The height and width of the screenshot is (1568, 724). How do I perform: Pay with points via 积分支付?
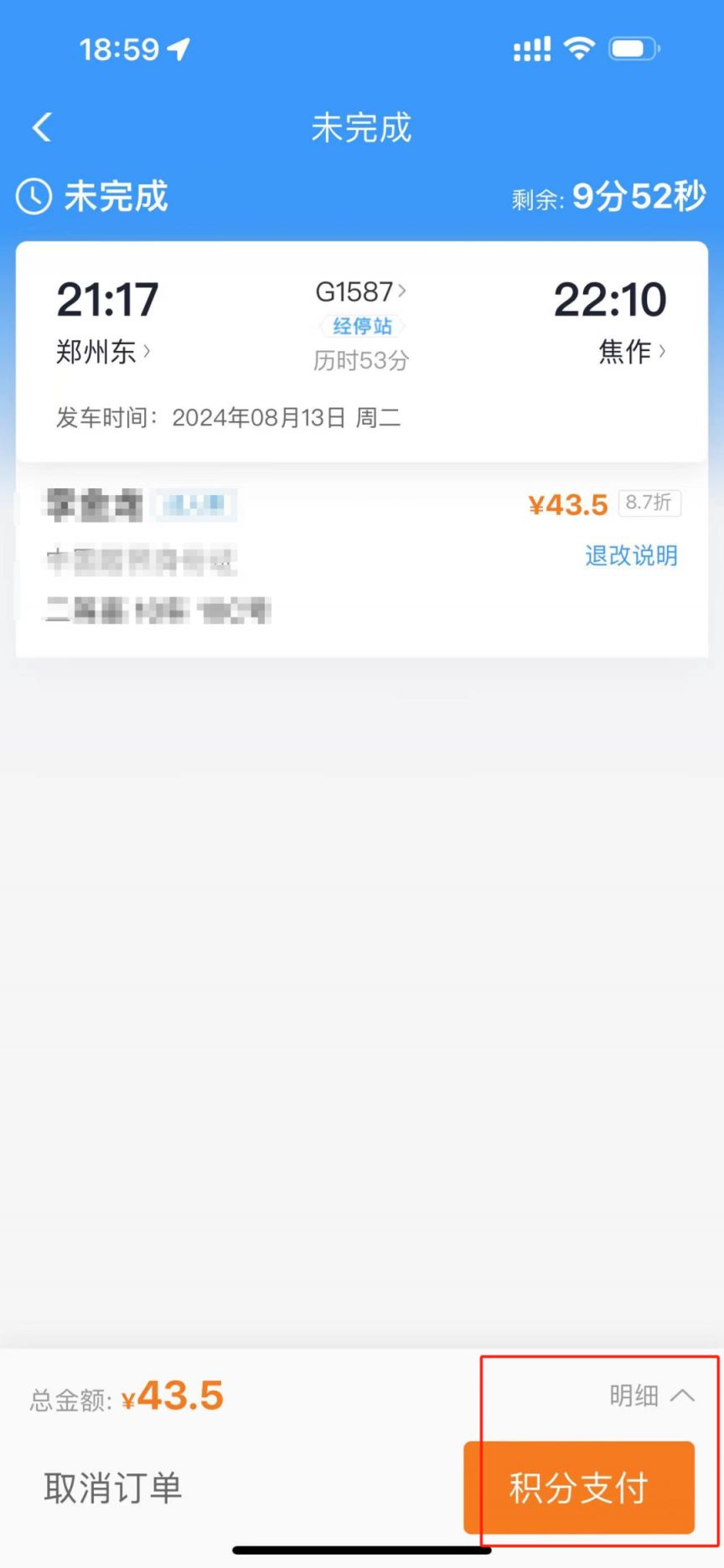(579, 1488)
